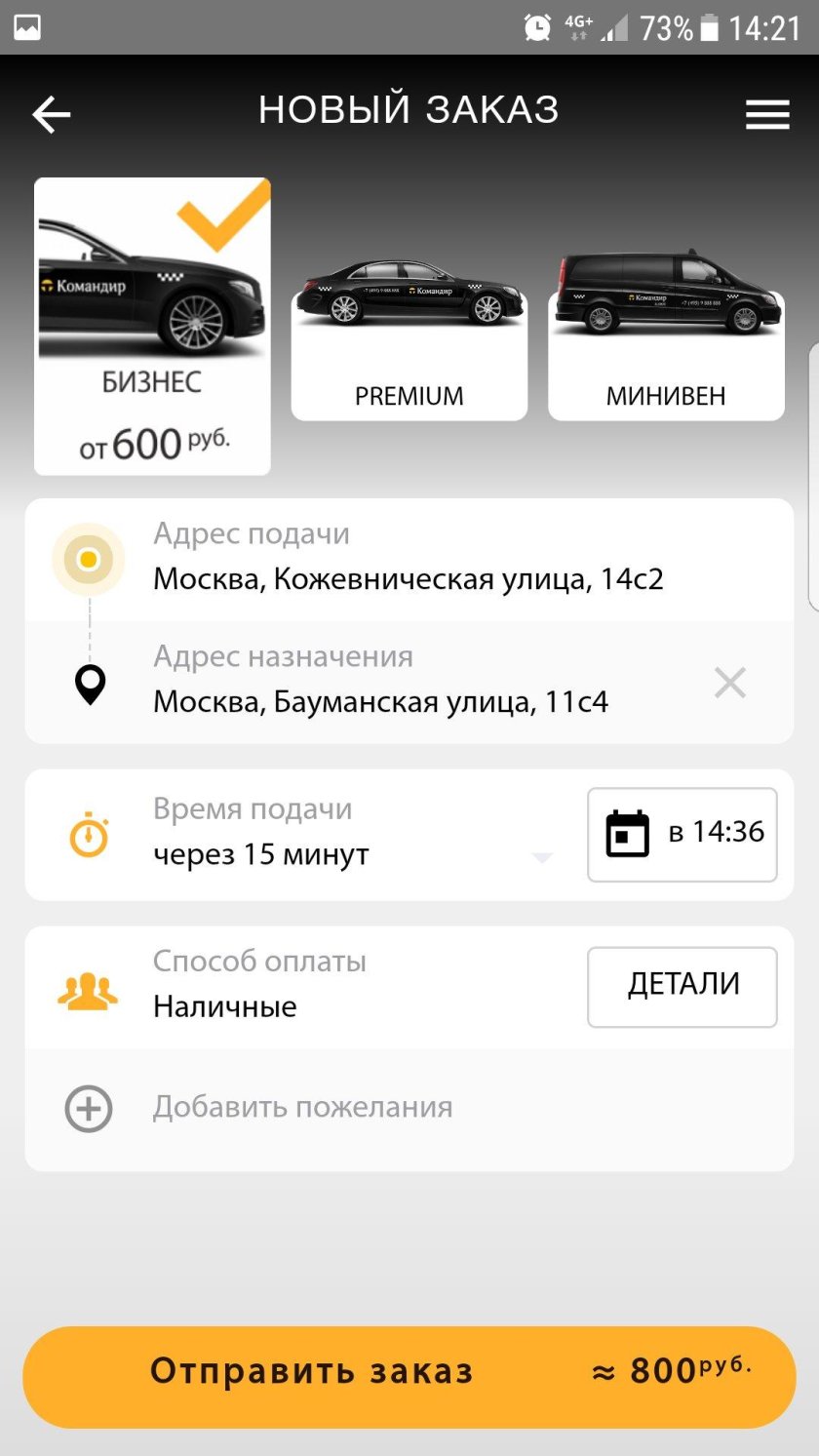The width and height of the screenshot is (819, 1456).
Task: Submit the order with Отправить заказ
Action: pyautogui.click(x=312, y=1370)
